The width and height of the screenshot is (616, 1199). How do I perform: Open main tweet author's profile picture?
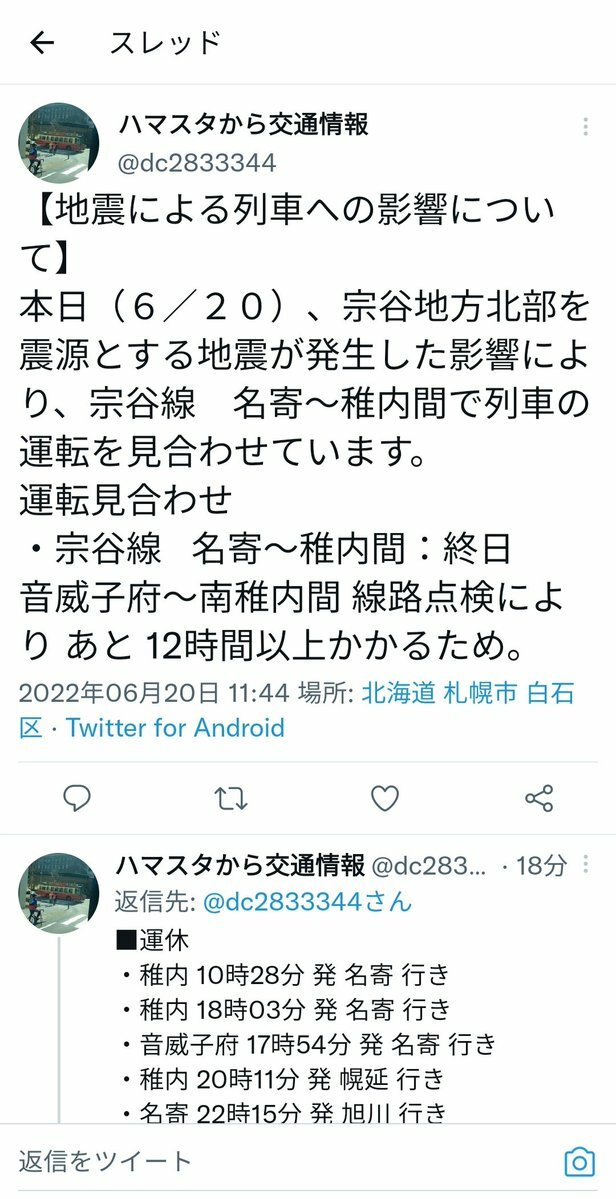pos(59,142)
